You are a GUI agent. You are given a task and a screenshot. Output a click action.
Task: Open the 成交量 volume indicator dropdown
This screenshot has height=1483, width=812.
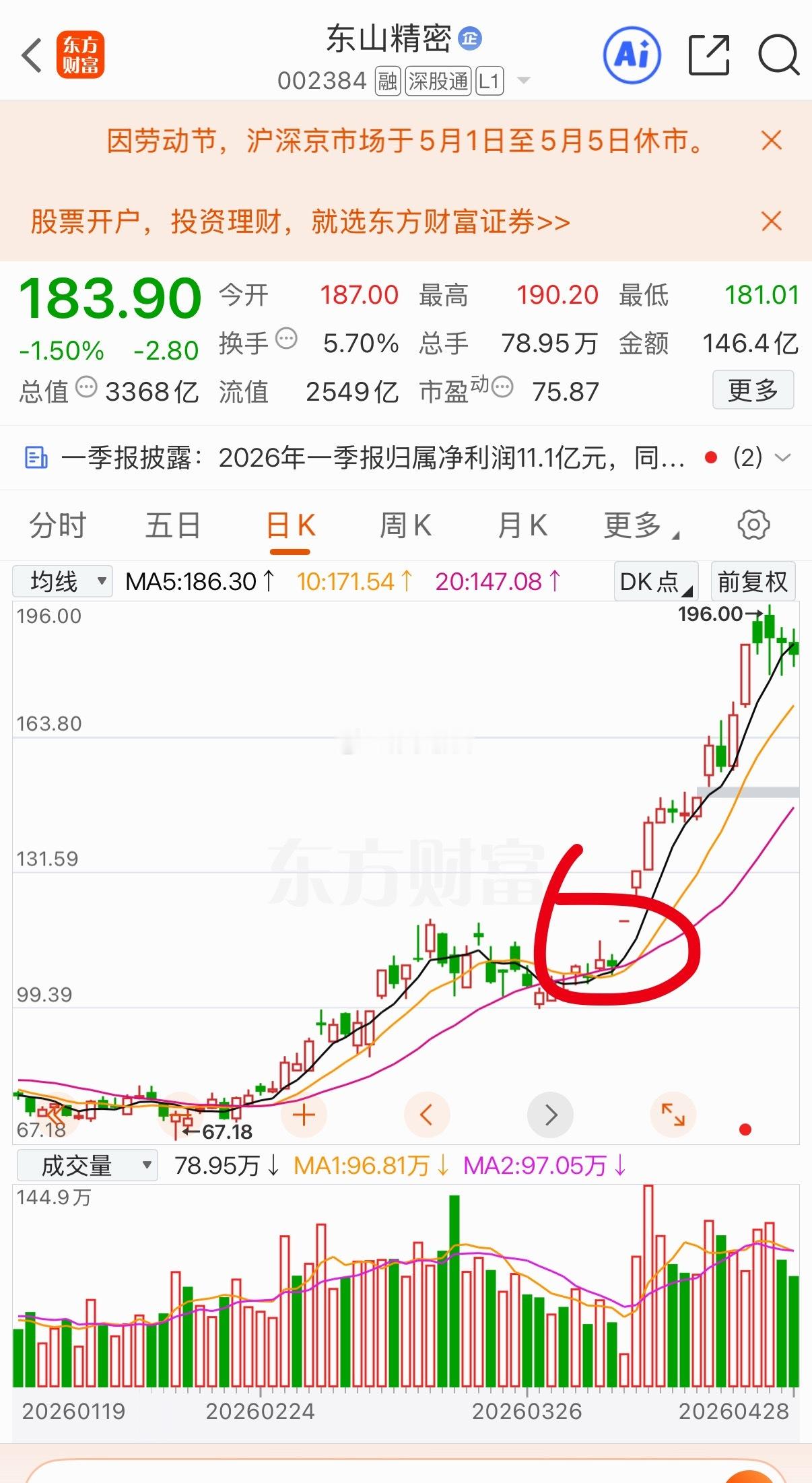(88, 1163)
